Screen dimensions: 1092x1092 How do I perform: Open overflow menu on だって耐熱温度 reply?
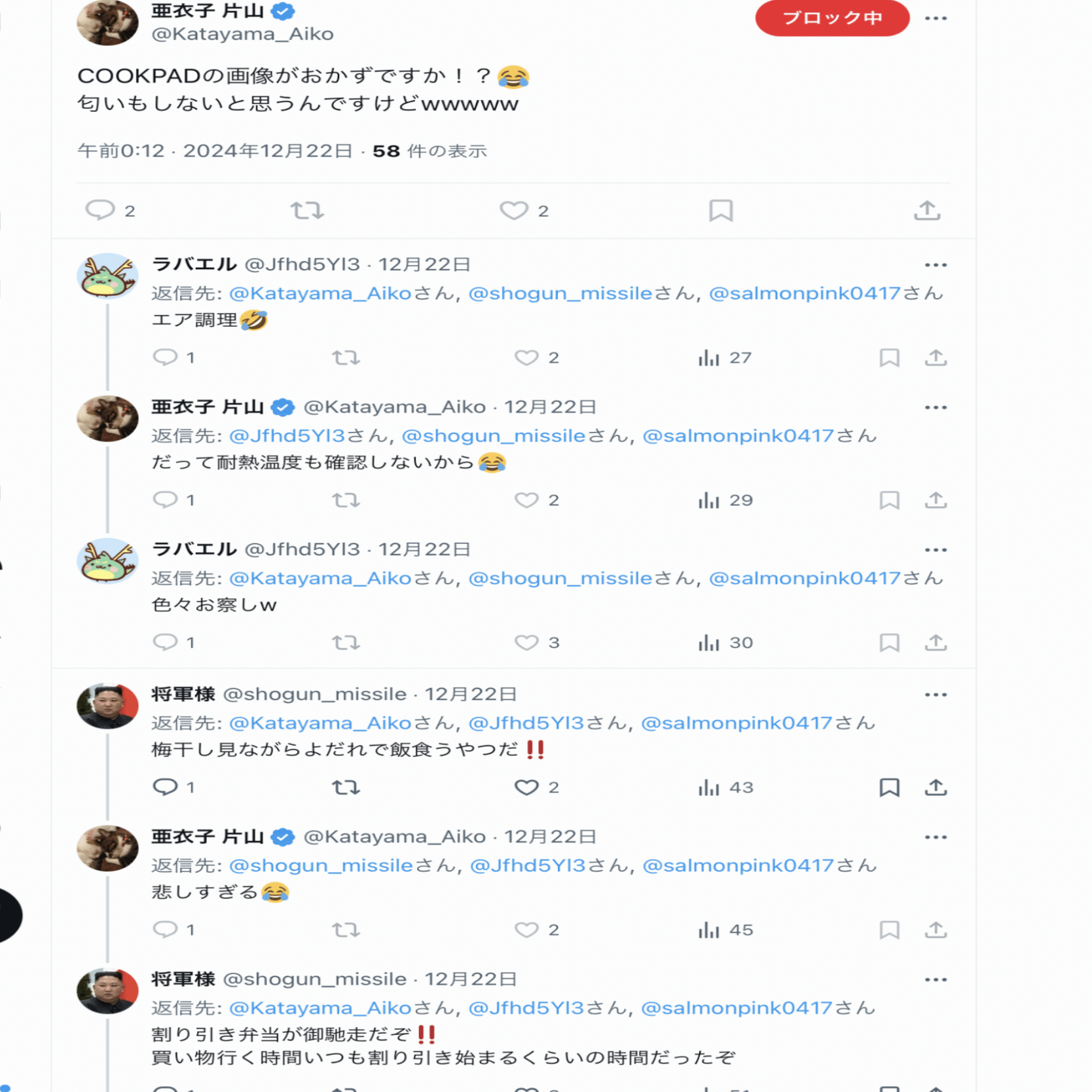click(x=936, y=407)
